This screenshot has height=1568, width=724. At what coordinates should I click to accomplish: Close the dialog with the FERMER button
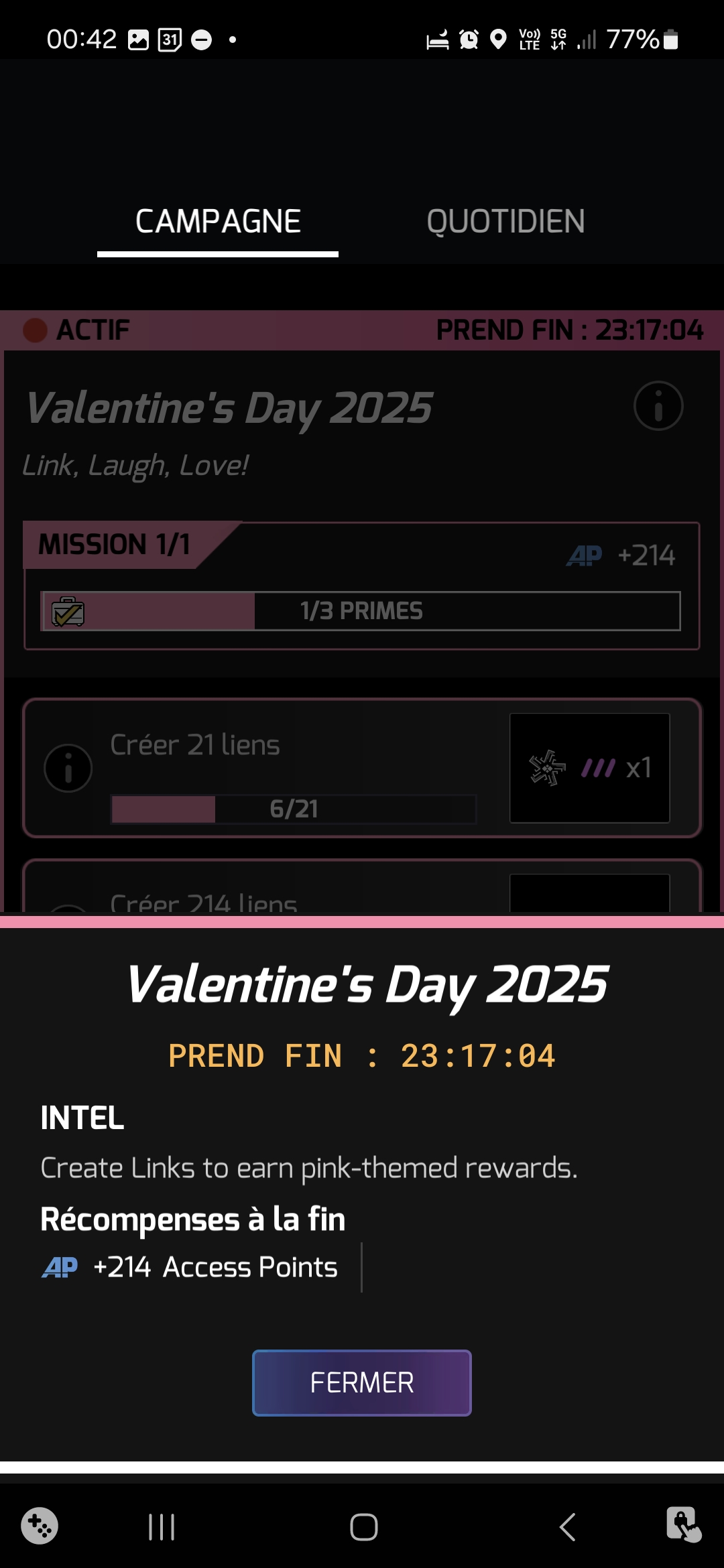coord(362,1382)
